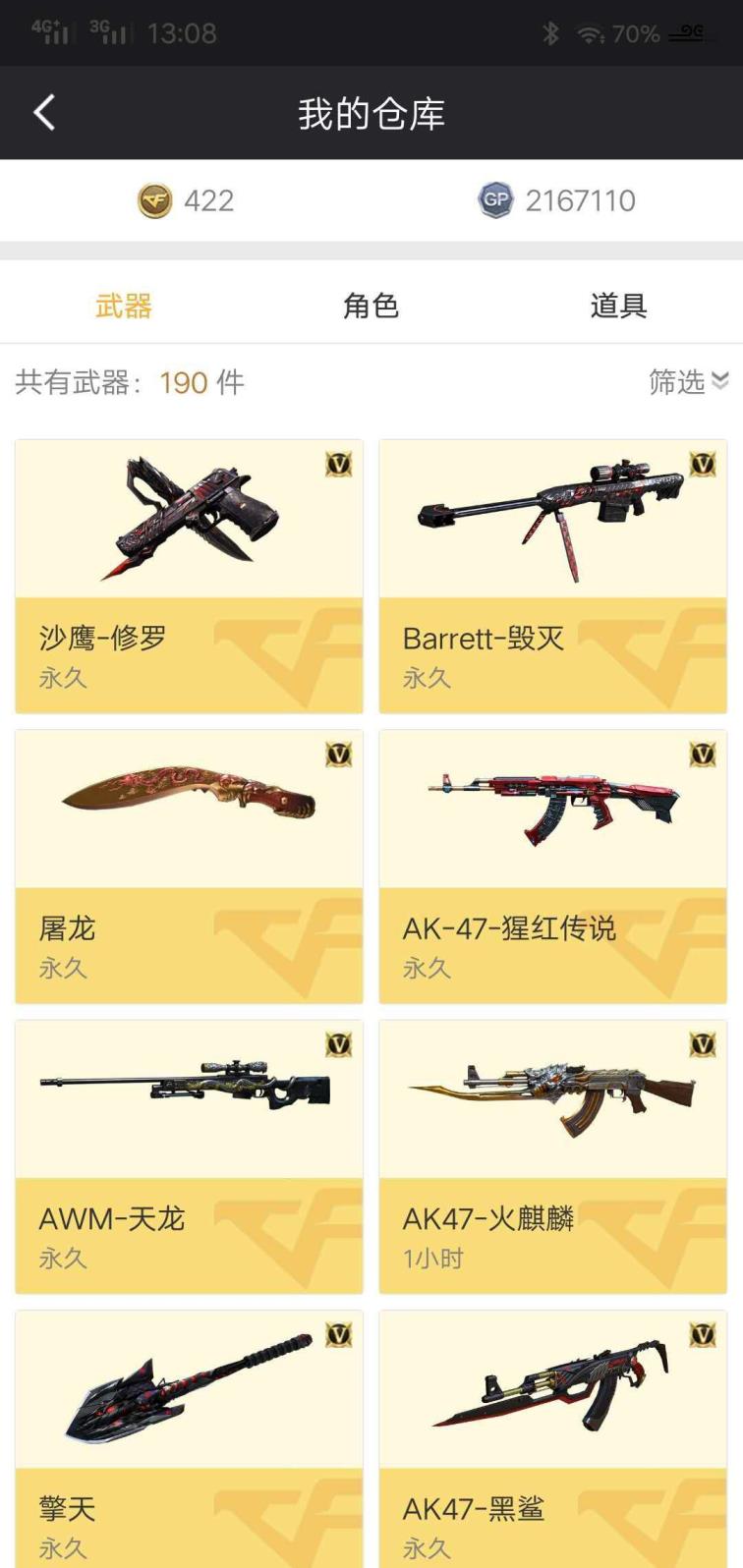Open the AK-47-猩红传说 card

pos(552,866)
